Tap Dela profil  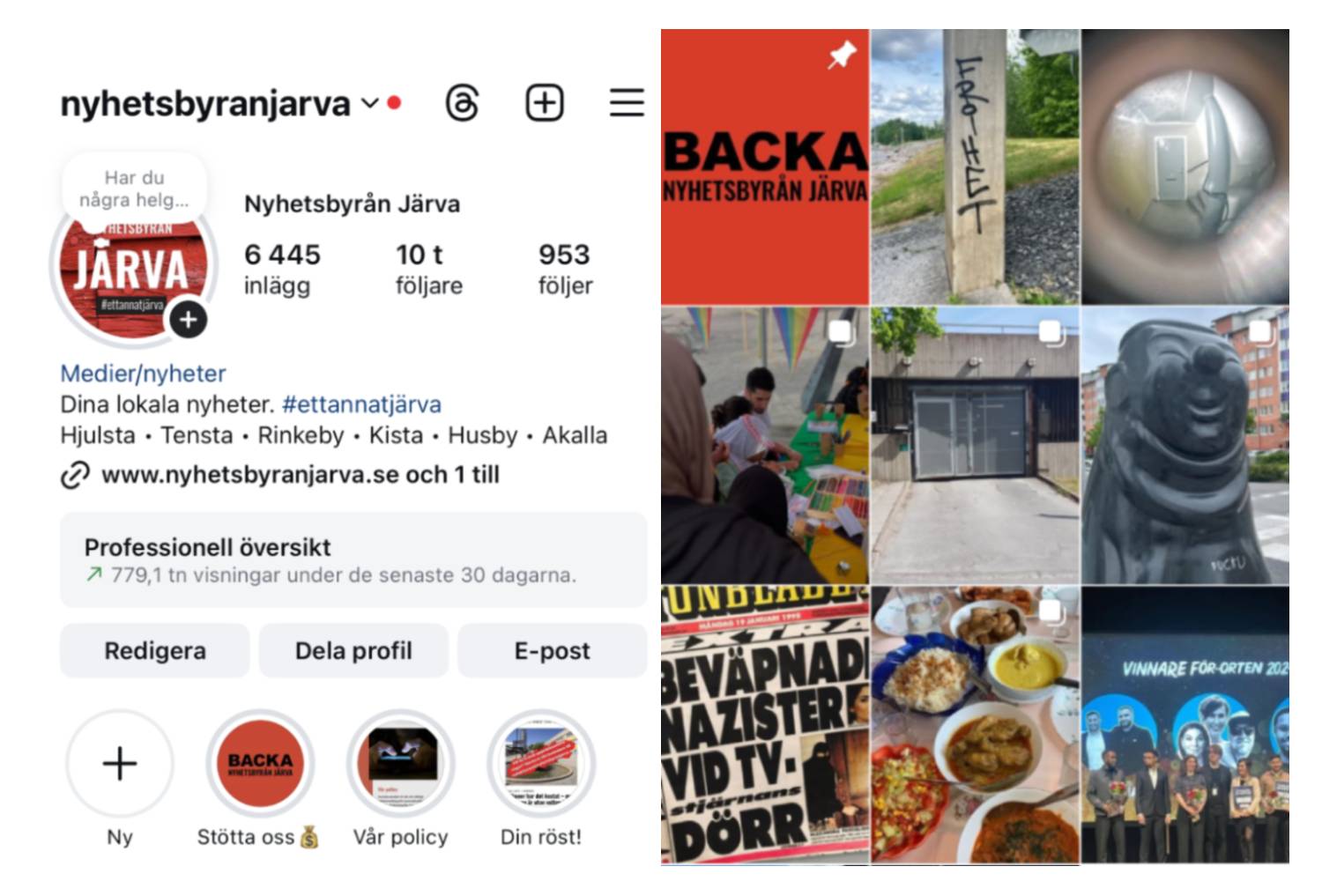point(353,651)
